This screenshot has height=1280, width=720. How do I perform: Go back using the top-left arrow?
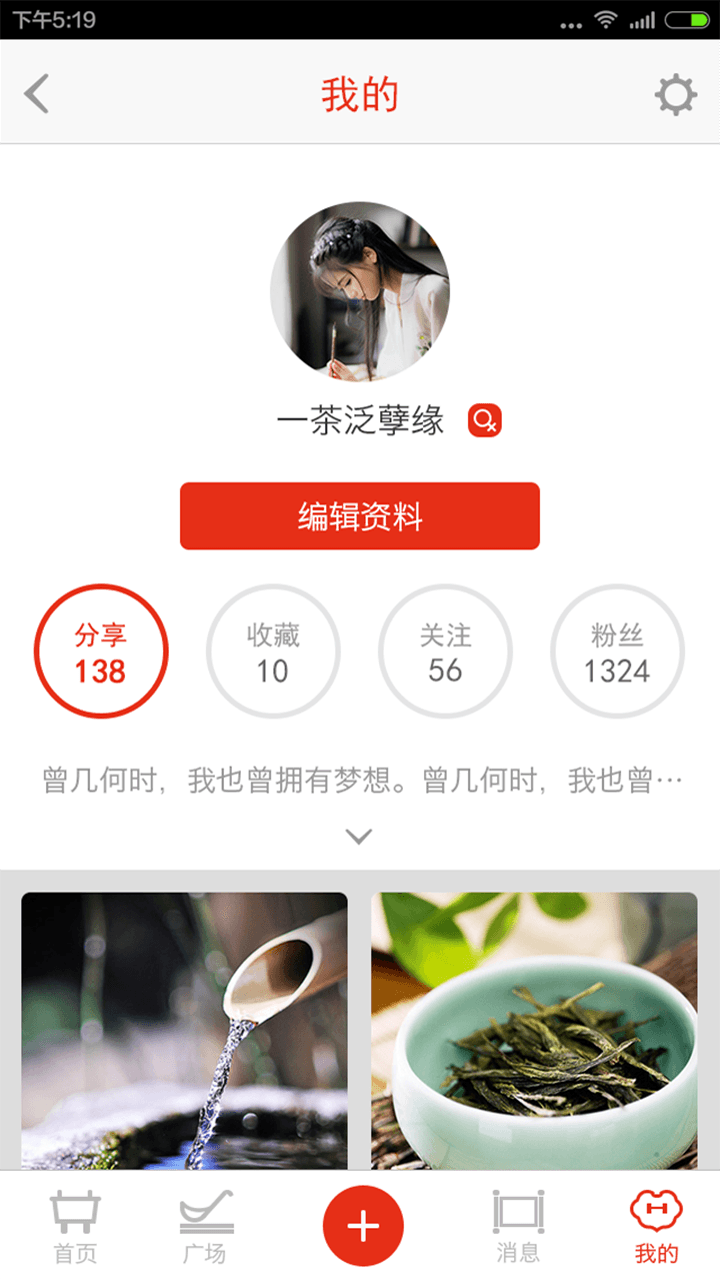(x=37, y=95)
